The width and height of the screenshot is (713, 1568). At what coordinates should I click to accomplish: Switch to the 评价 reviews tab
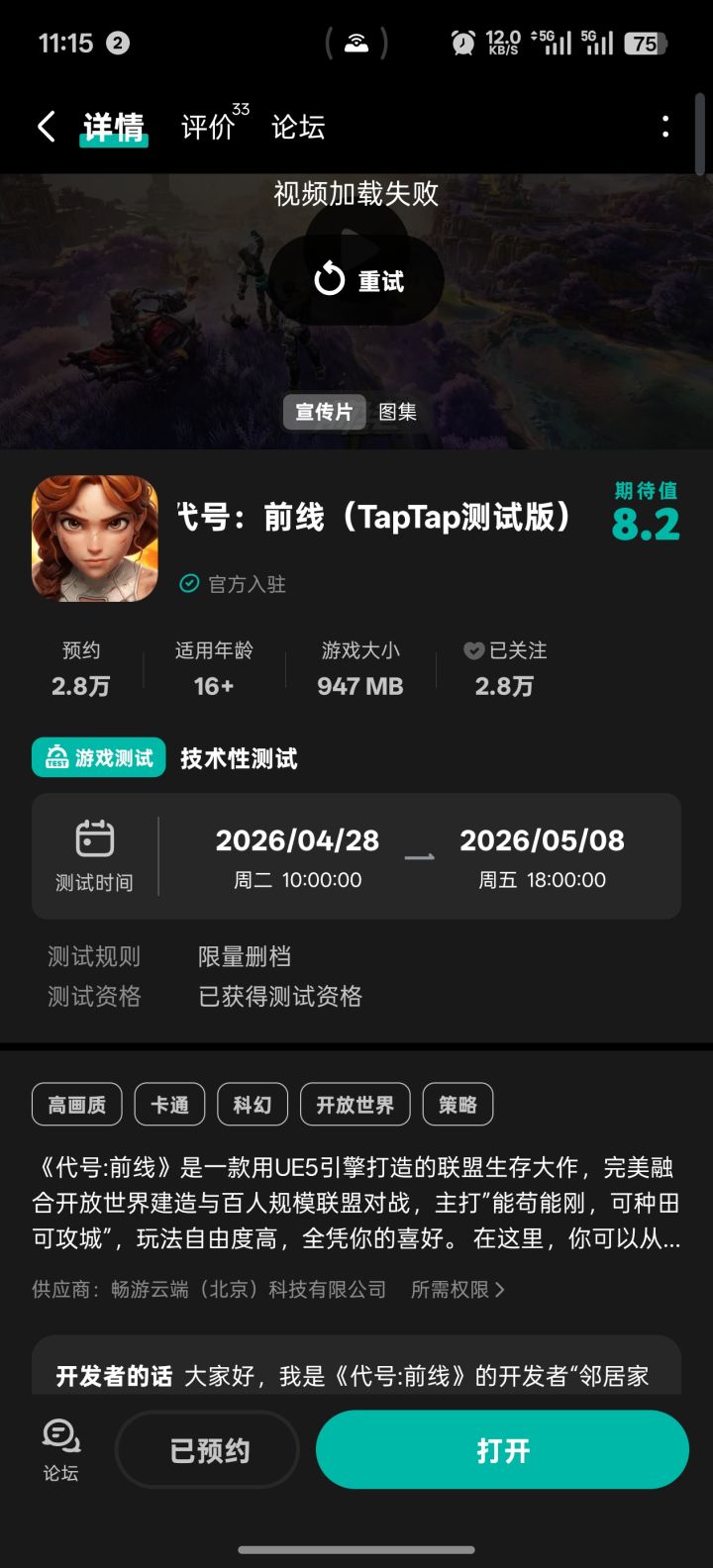click(x=206, y=127)
